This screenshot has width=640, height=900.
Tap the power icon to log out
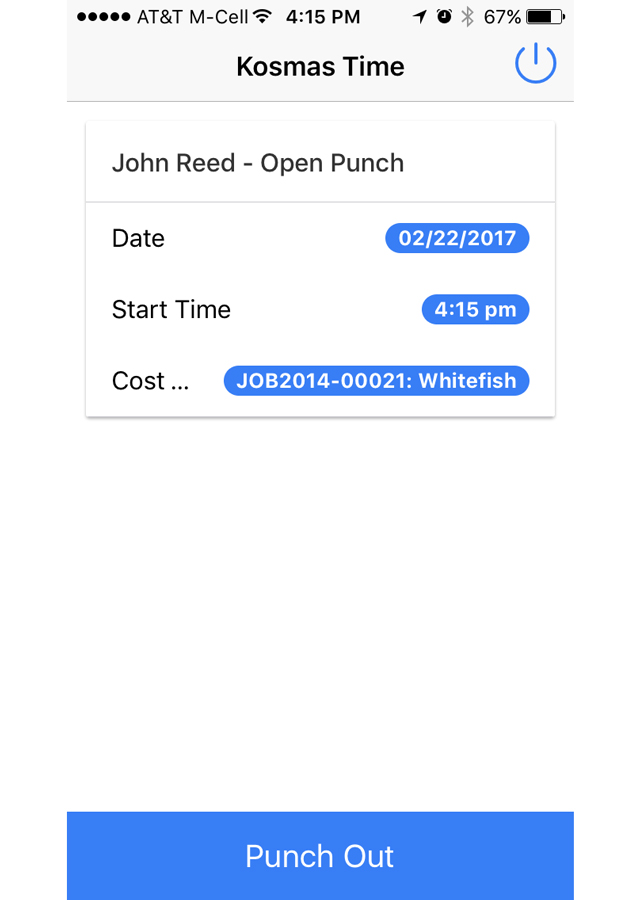pyautogui.click(x=535, y=64)
